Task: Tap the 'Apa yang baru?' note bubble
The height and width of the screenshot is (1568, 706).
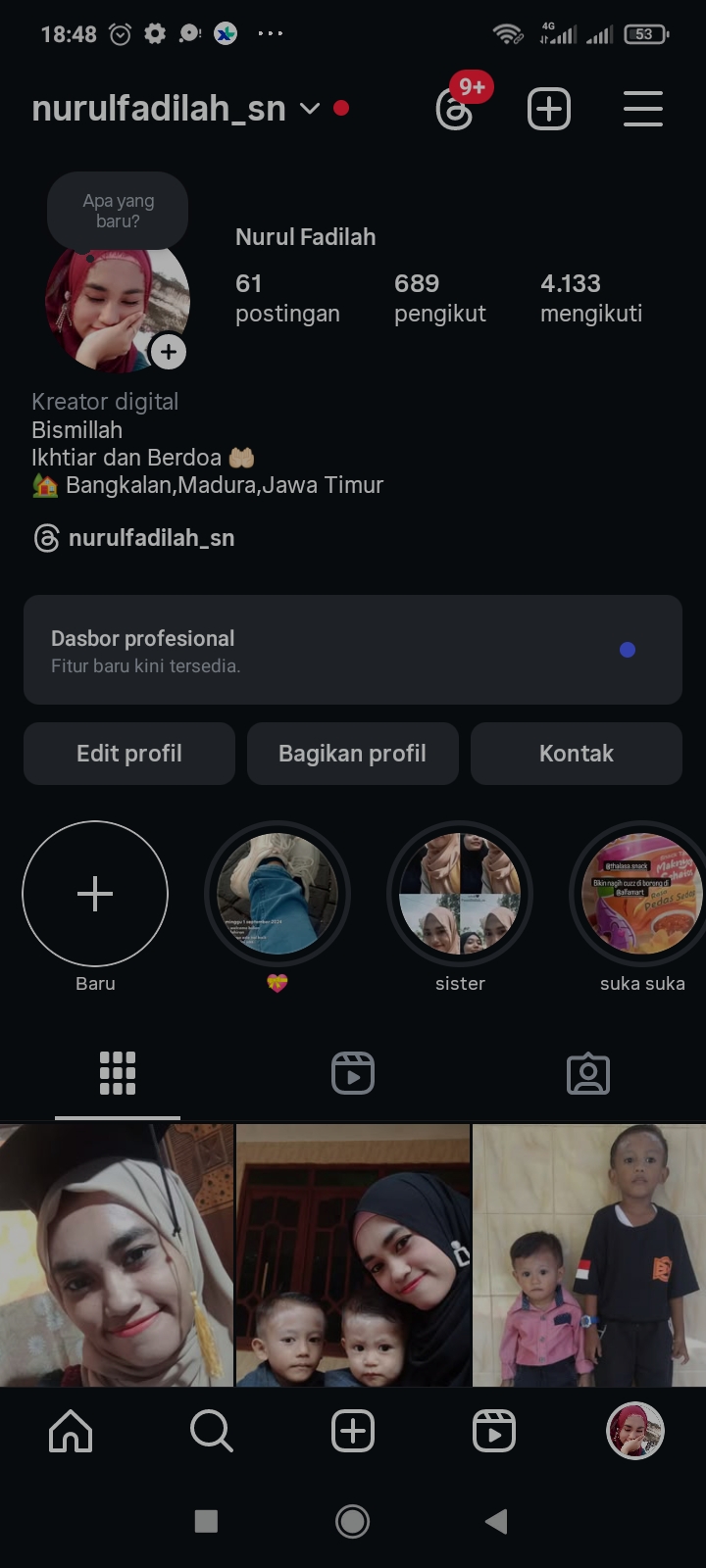Action: click(118, 211)
